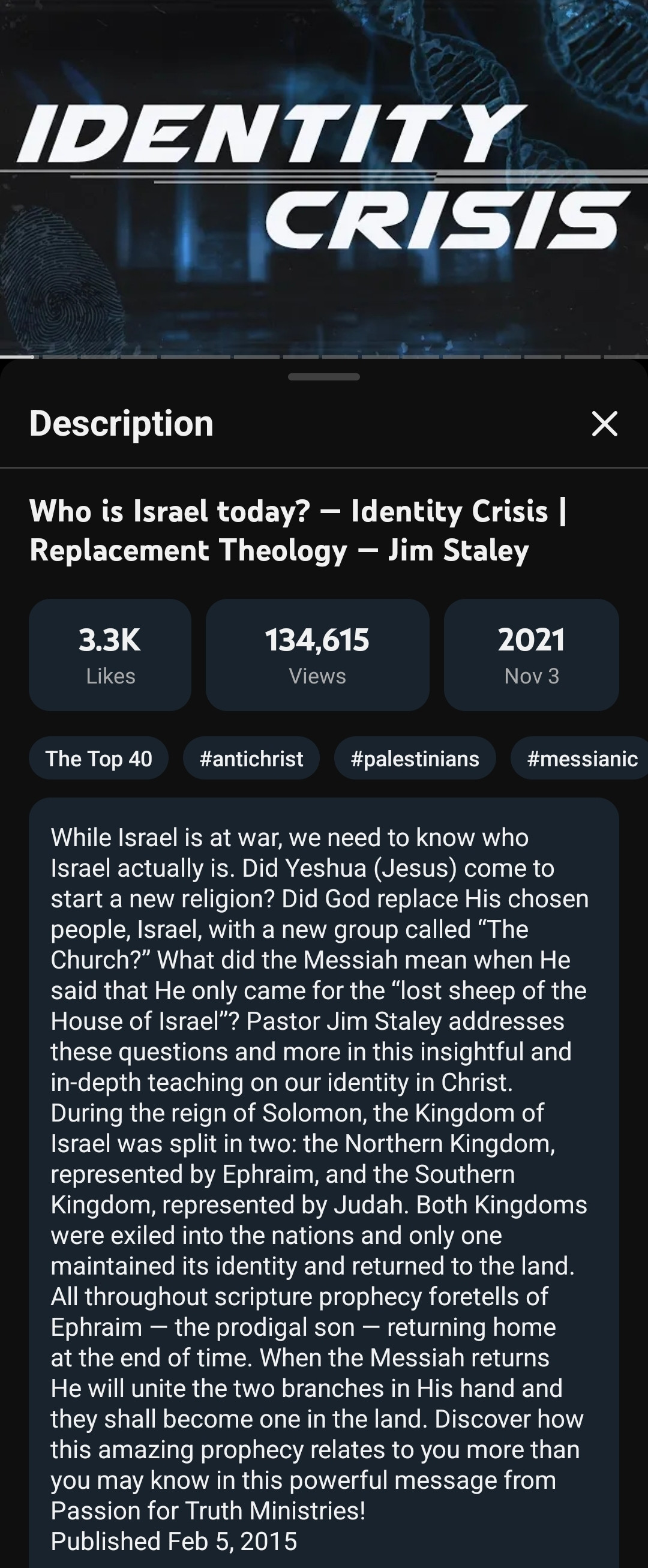Select the #antichrist hashtag chip
Image resolution: width=648 pixels, height=1568 pixels.
point(251,758)
